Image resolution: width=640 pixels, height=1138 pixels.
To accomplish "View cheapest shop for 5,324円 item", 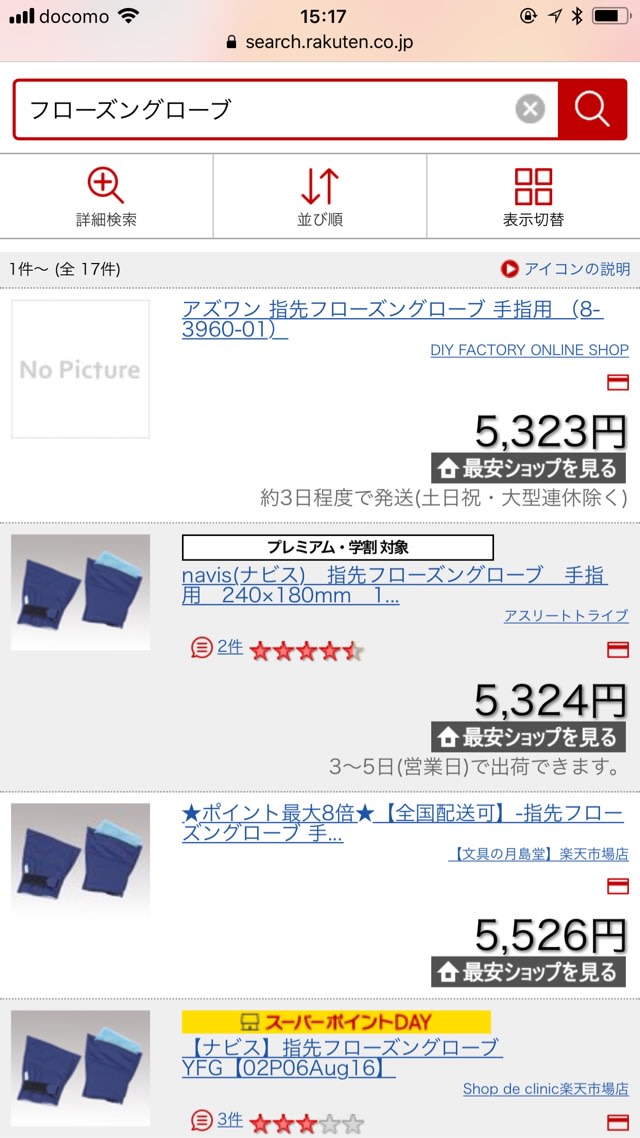I will (529, 737).
